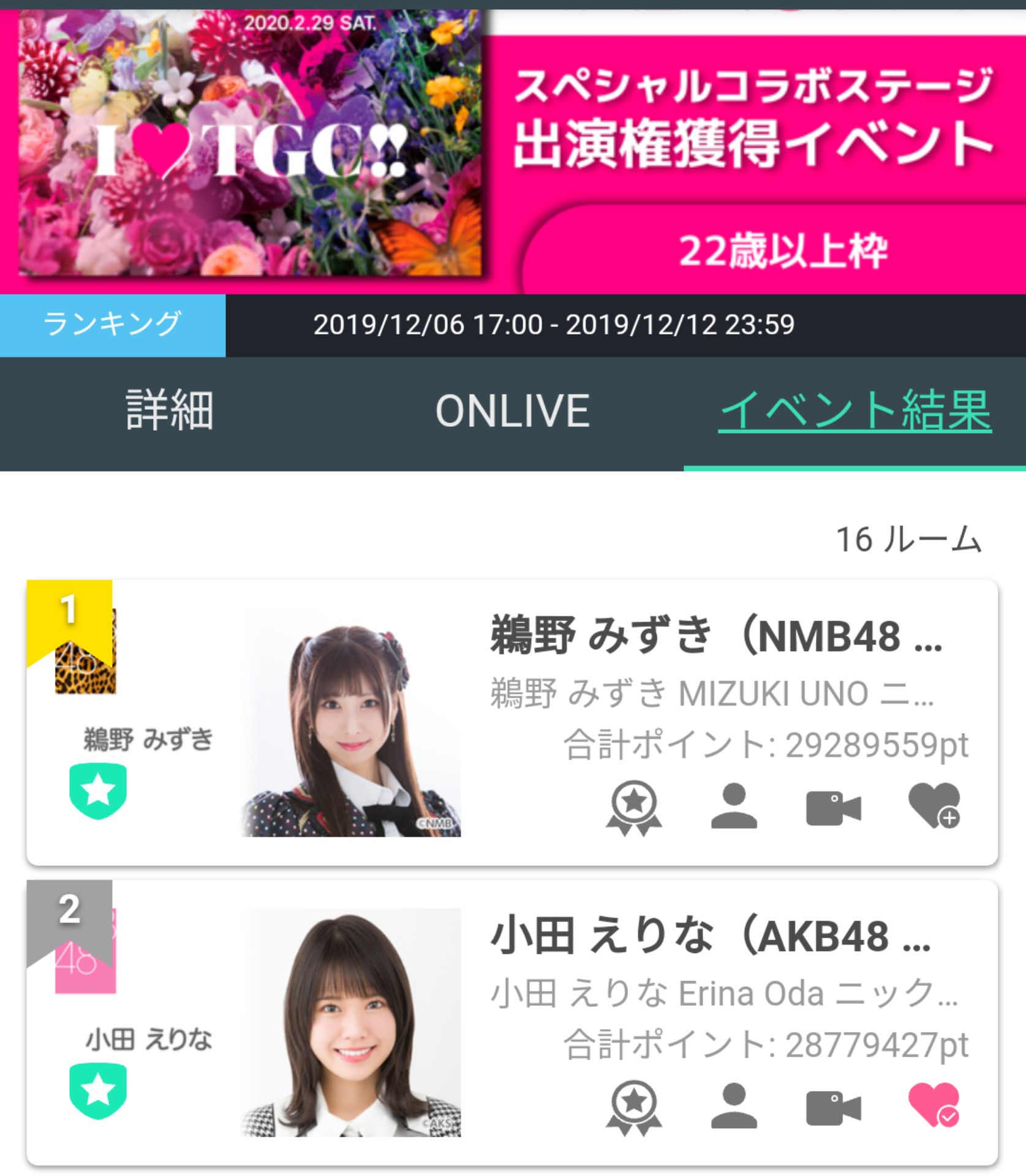This screenshot has width=1026, height=1176.
Task: Open 小田 えりな's ranking badge icon
Action: [x=634, y=1107]
